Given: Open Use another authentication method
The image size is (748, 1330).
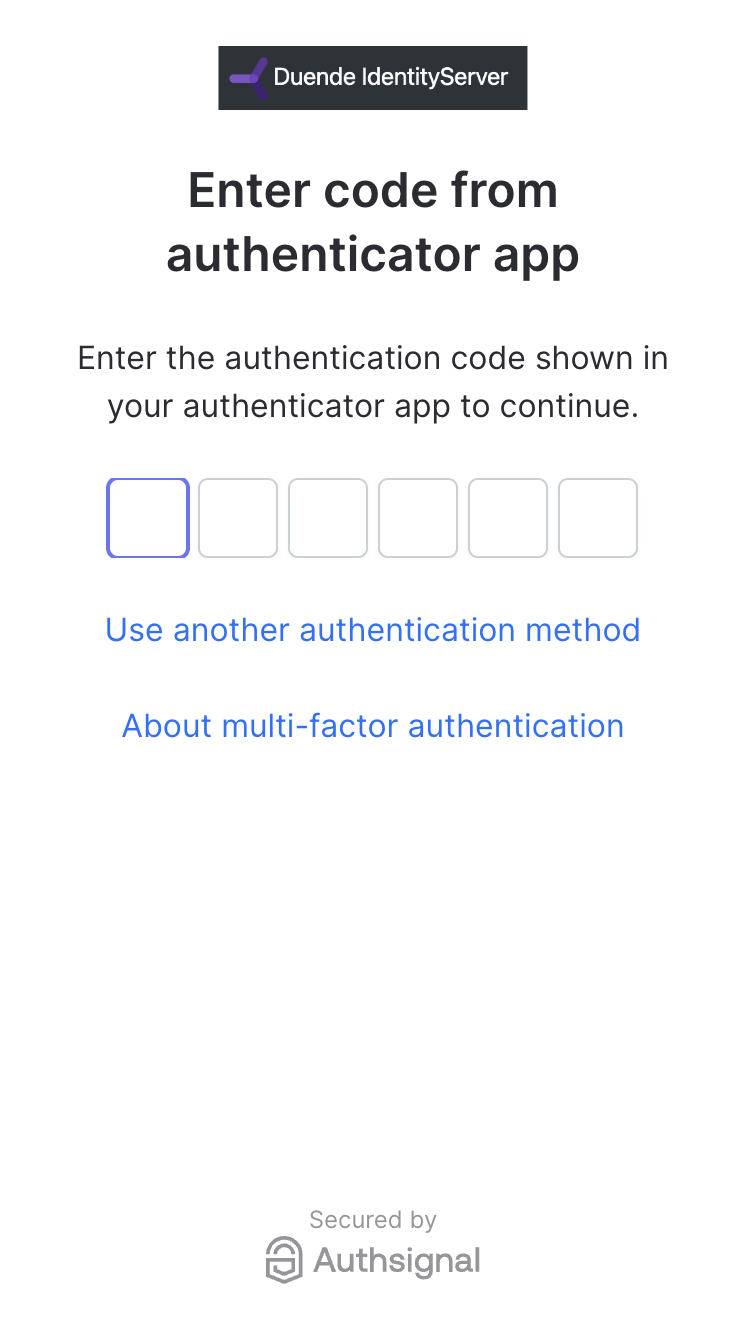Looking at the screenshot, I should tap(373, 630).
